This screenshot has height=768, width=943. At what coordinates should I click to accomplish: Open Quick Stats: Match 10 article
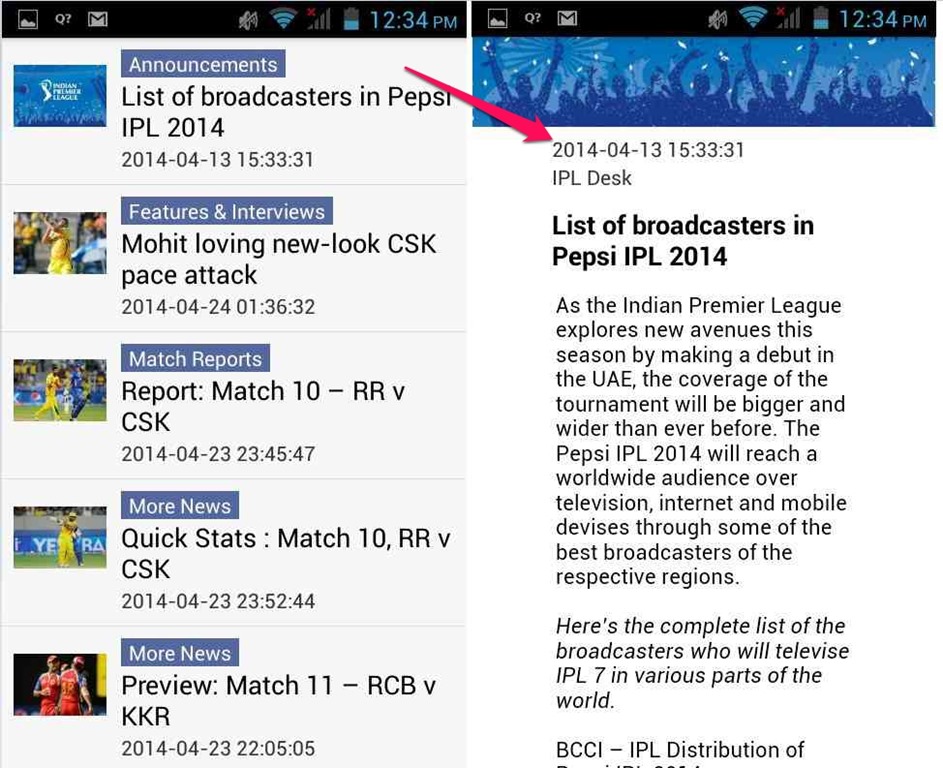coord(285,553)
